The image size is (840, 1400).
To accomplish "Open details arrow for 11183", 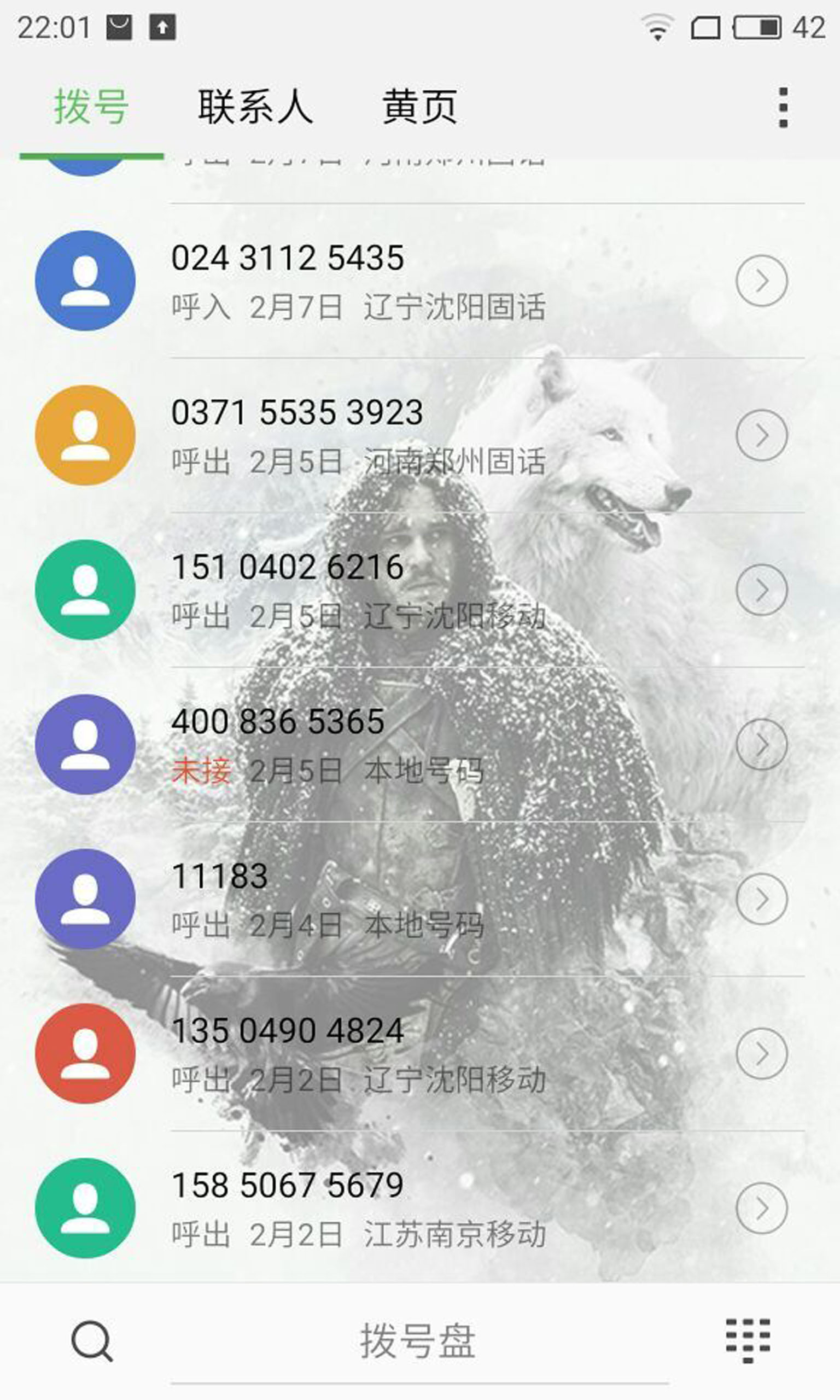I will (761, 899).
